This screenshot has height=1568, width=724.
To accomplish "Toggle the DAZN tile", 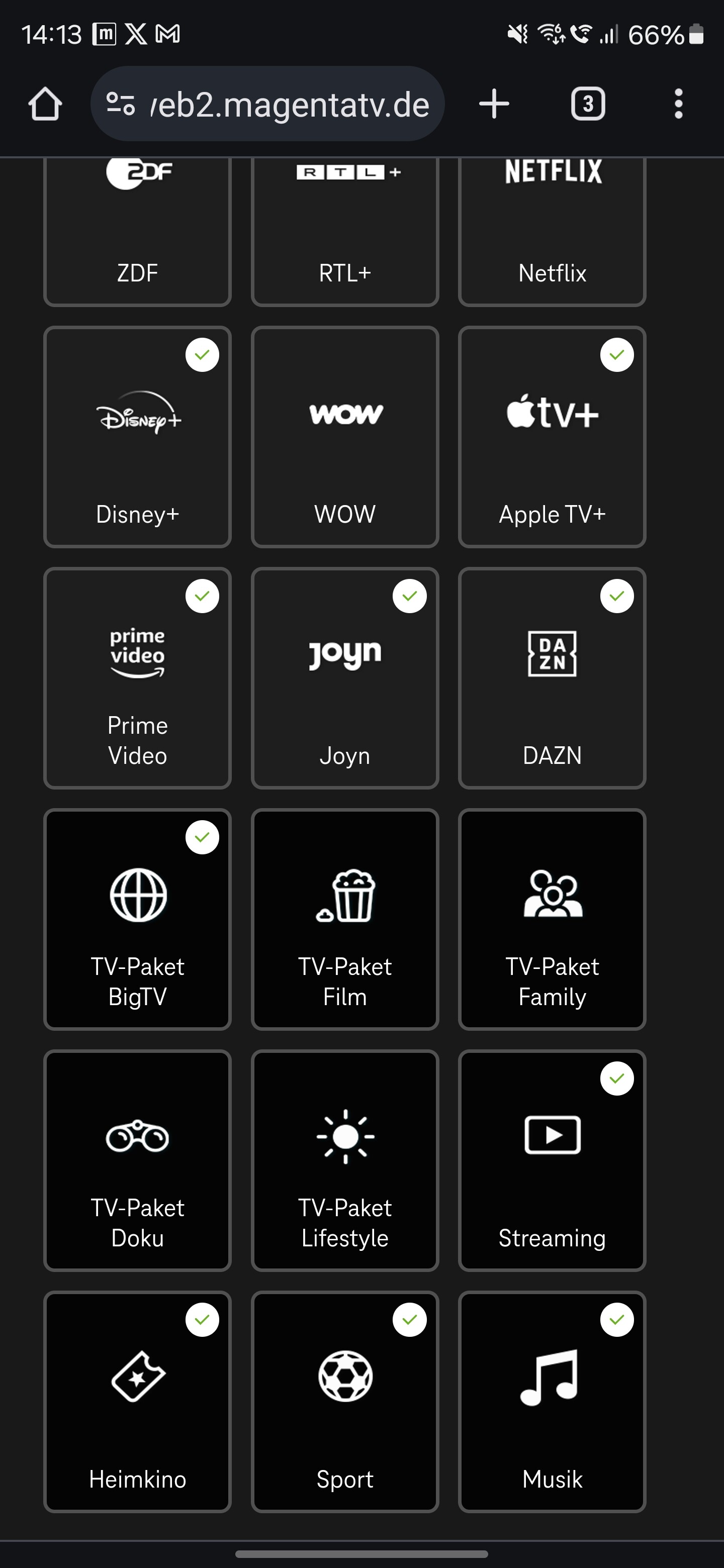I will click(552, 678).
